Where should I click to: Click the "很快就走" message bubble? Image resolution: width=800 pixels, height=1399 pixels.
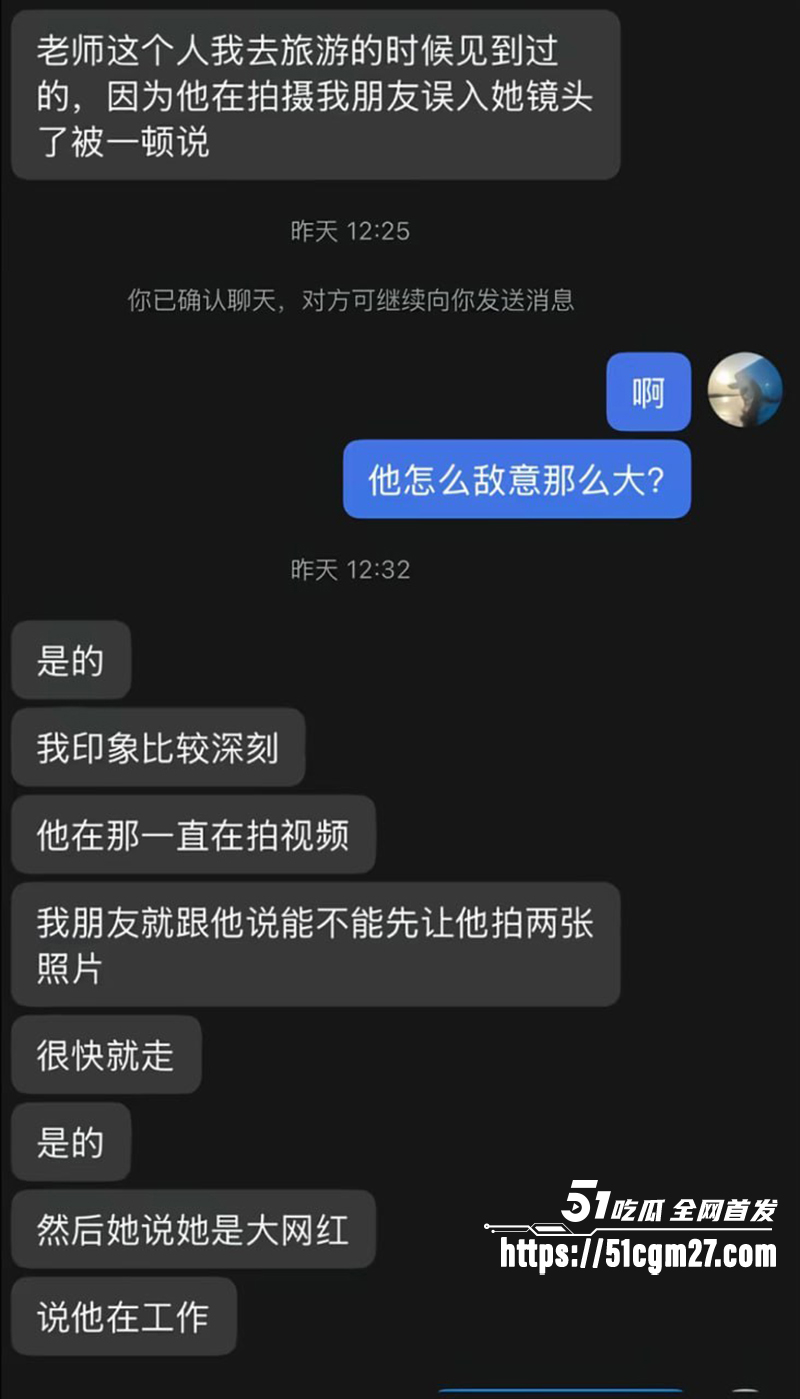105,1054
